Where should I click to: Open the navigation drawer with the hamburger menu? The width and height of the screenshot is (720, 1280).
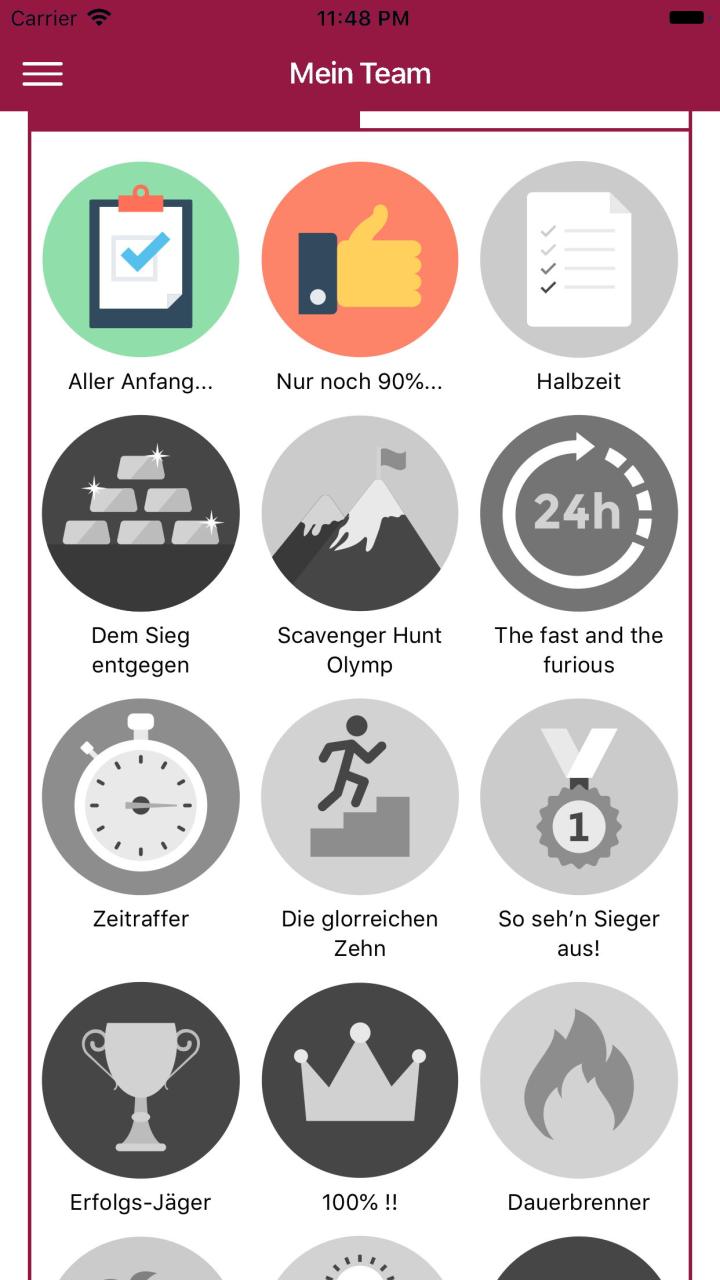pos(42,73)
